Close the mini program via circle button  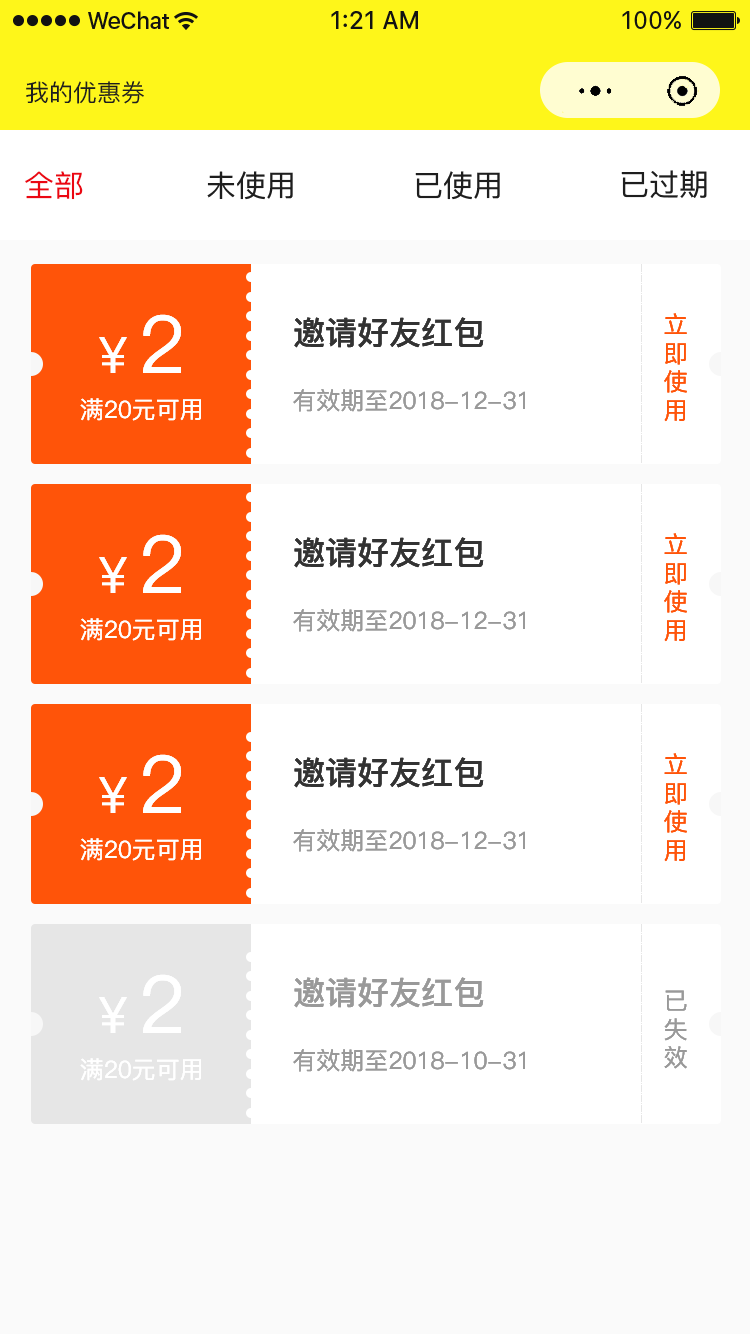coord(681,91)
